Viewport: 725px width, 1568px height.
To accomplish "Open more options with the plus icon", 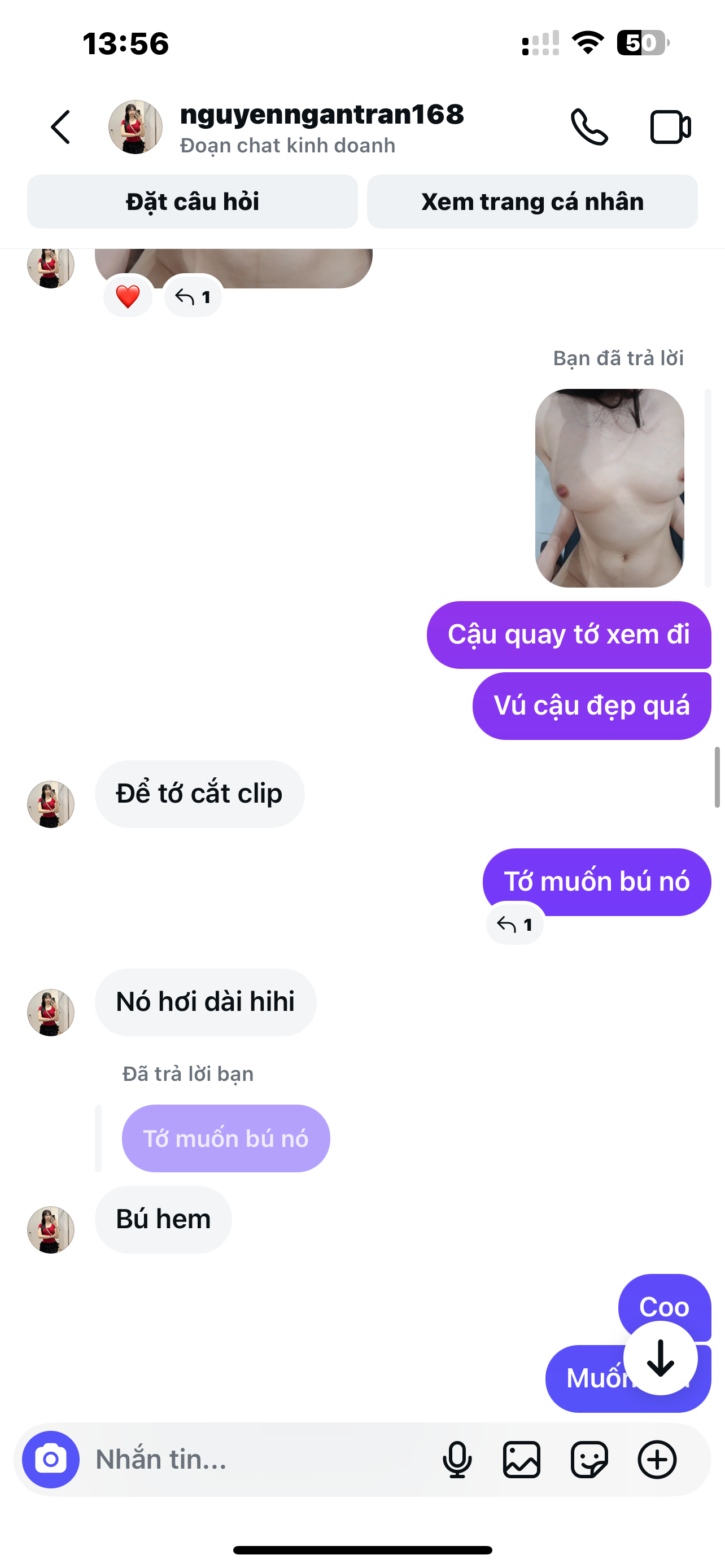I will (x=657, y=1459).
